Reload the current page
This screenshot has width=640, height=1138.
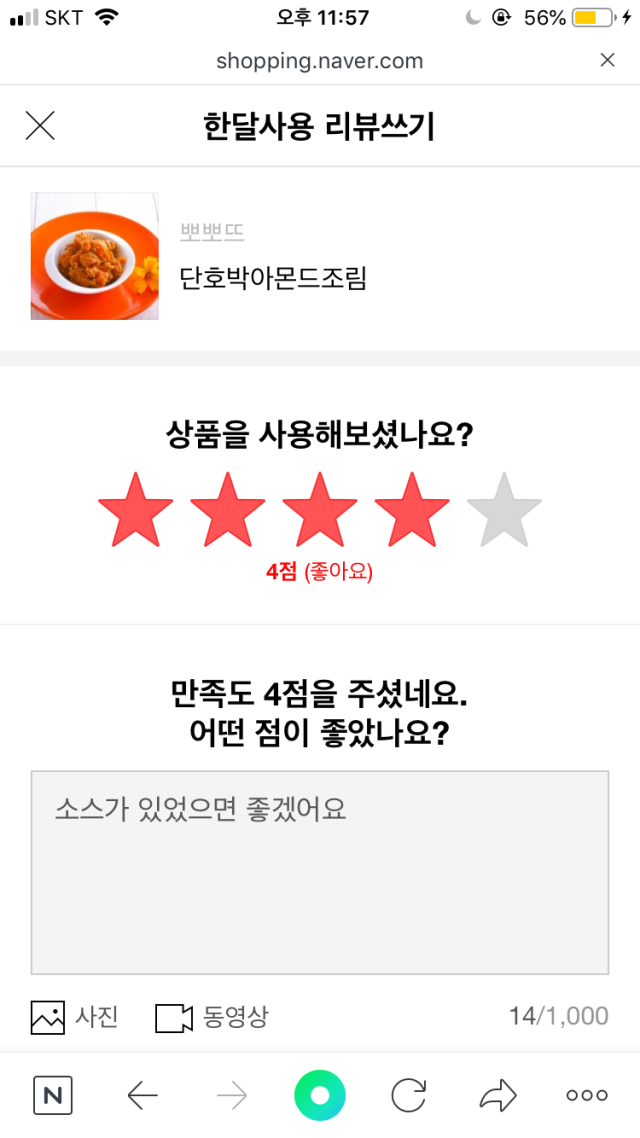point(409,1096)
